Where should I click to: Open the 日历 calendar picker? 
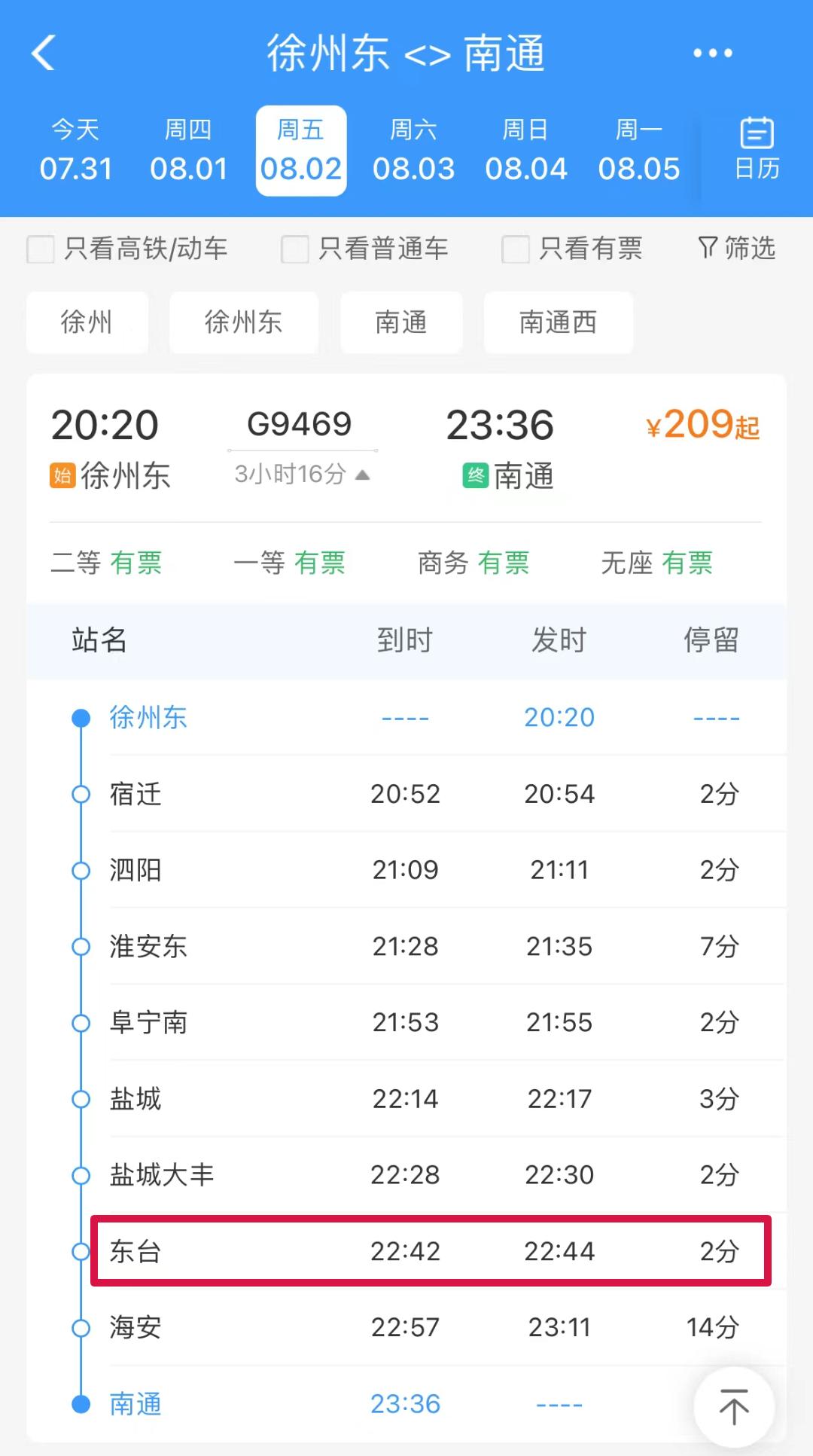point(757,150)
